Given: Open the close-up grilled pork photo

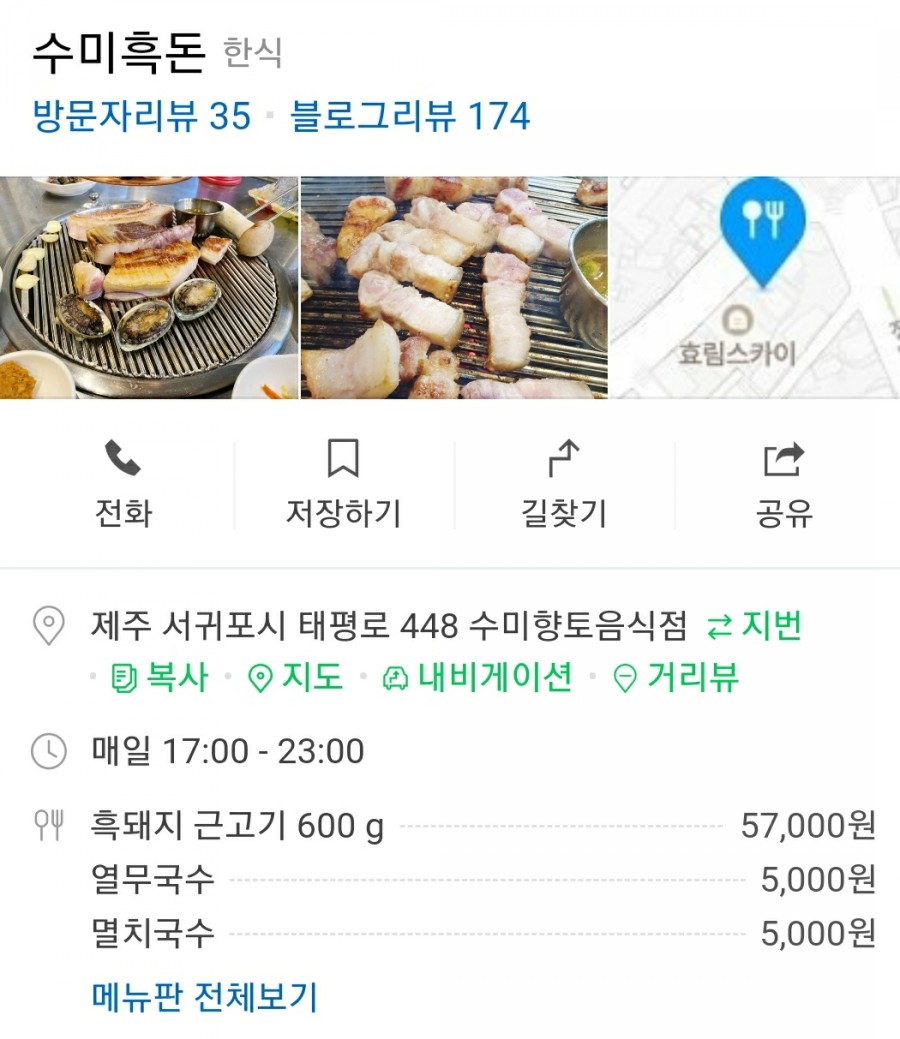Looking at the screenshot, I should click(x=454, y=288).
